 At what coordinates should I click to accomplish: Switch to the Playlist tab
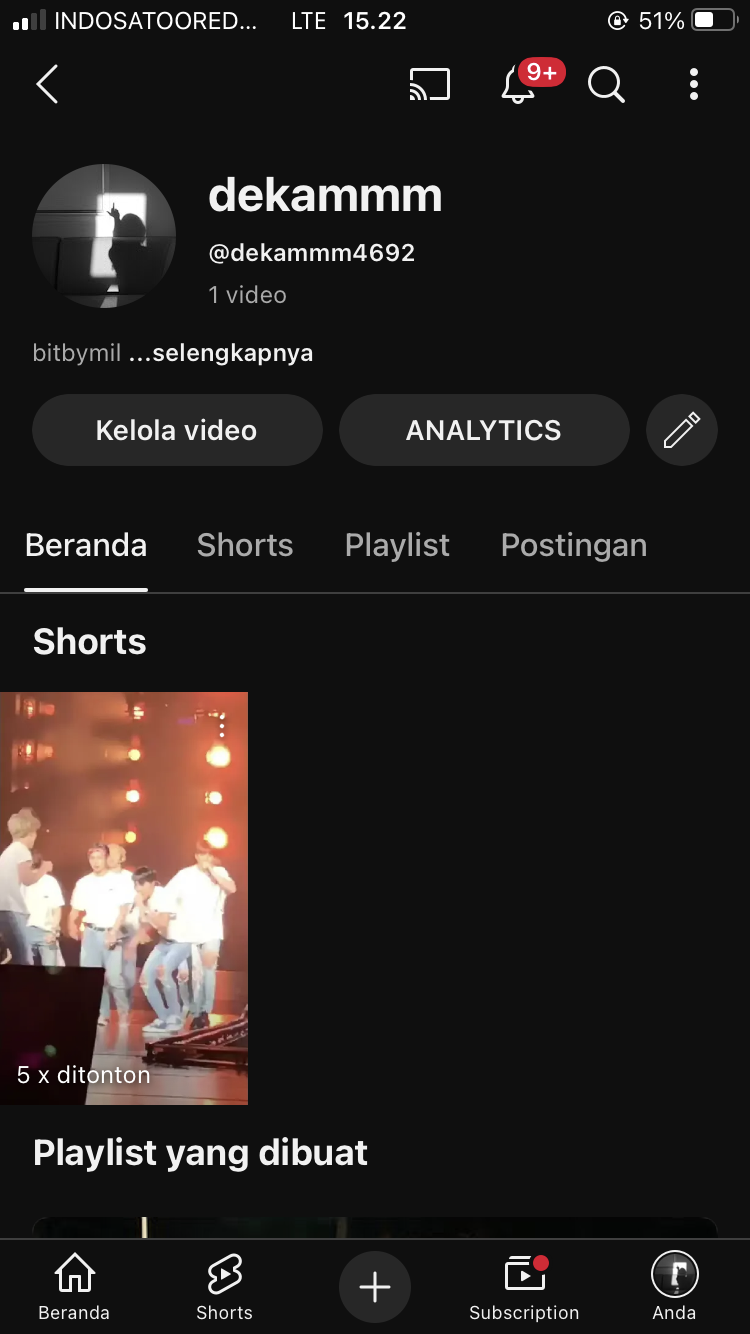397,545
